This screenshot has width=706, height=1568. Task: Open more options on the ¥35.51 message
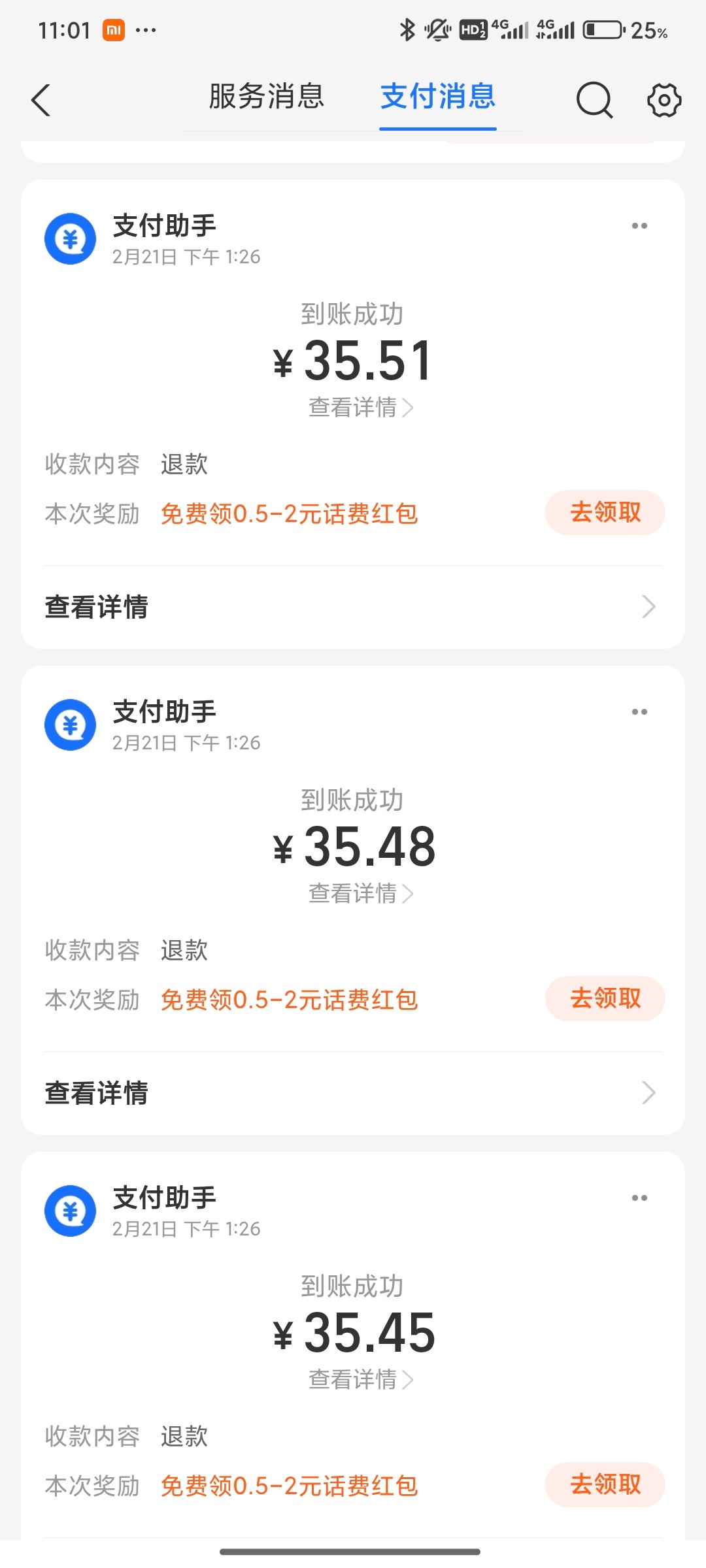coord(639,226)
